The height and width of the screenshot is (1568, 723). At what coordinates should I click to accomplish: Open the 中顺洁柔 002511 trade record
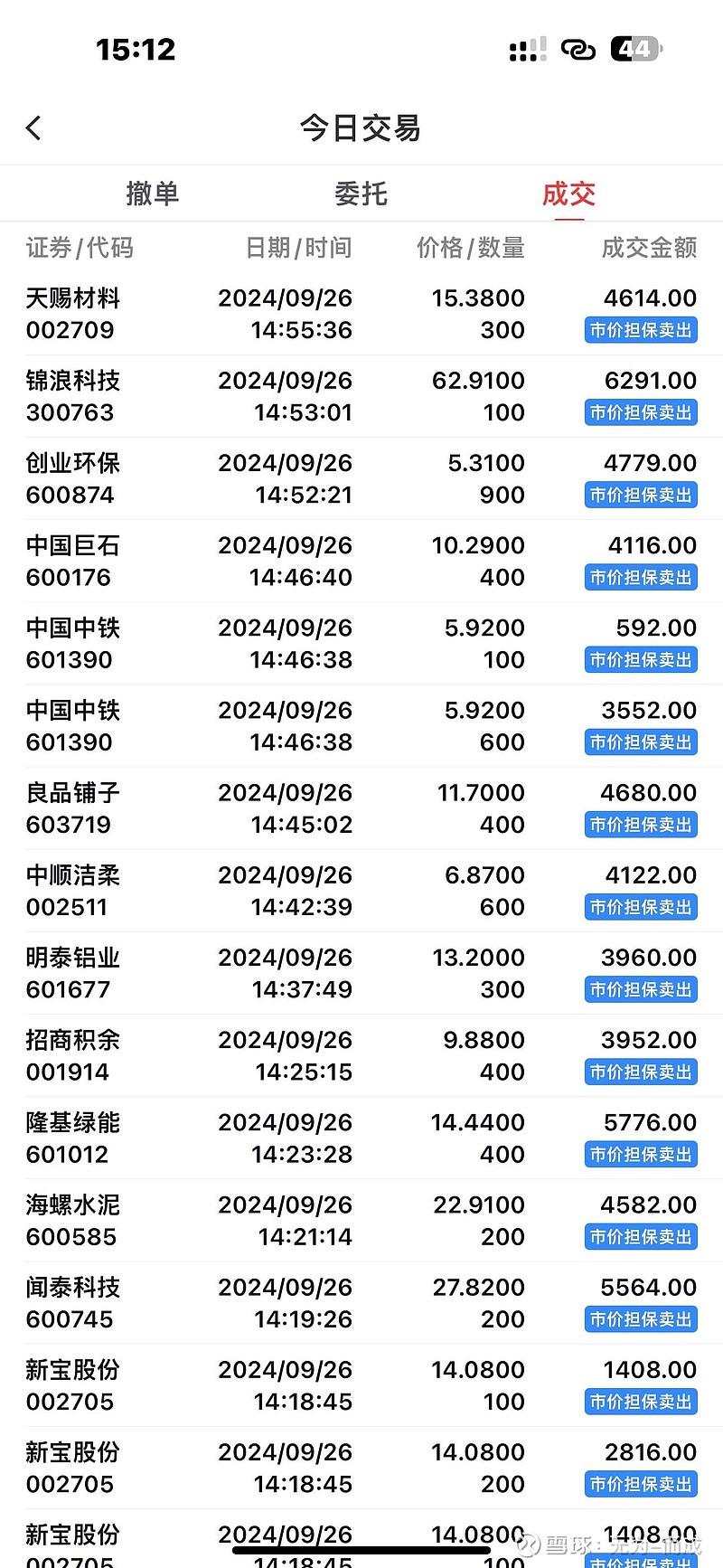click(x=361, y=891)
